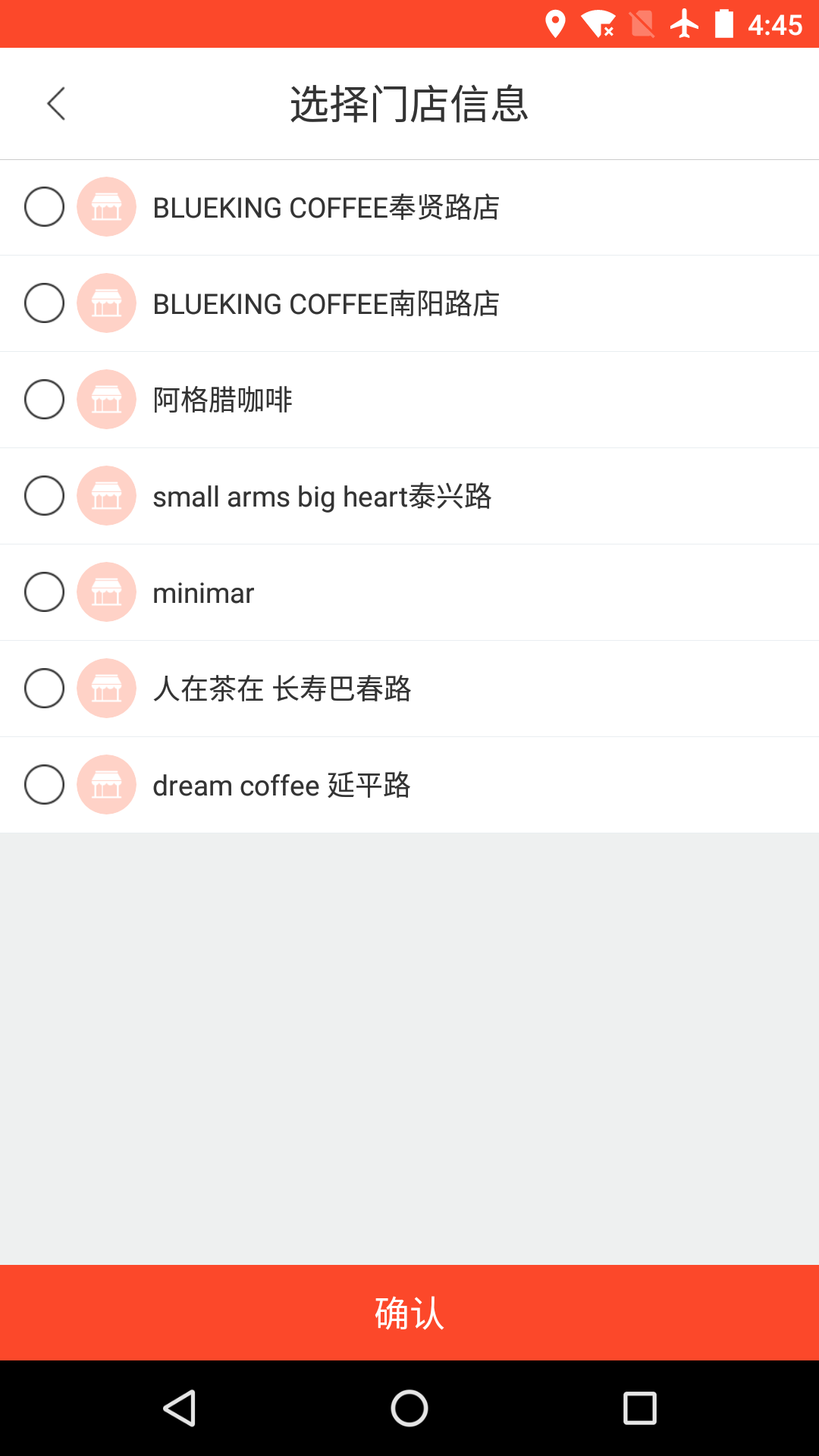Click the store icon beside 阿格腊咖啡
Image resolution: width=819 pixels, height=1456 pixels.
106,399
